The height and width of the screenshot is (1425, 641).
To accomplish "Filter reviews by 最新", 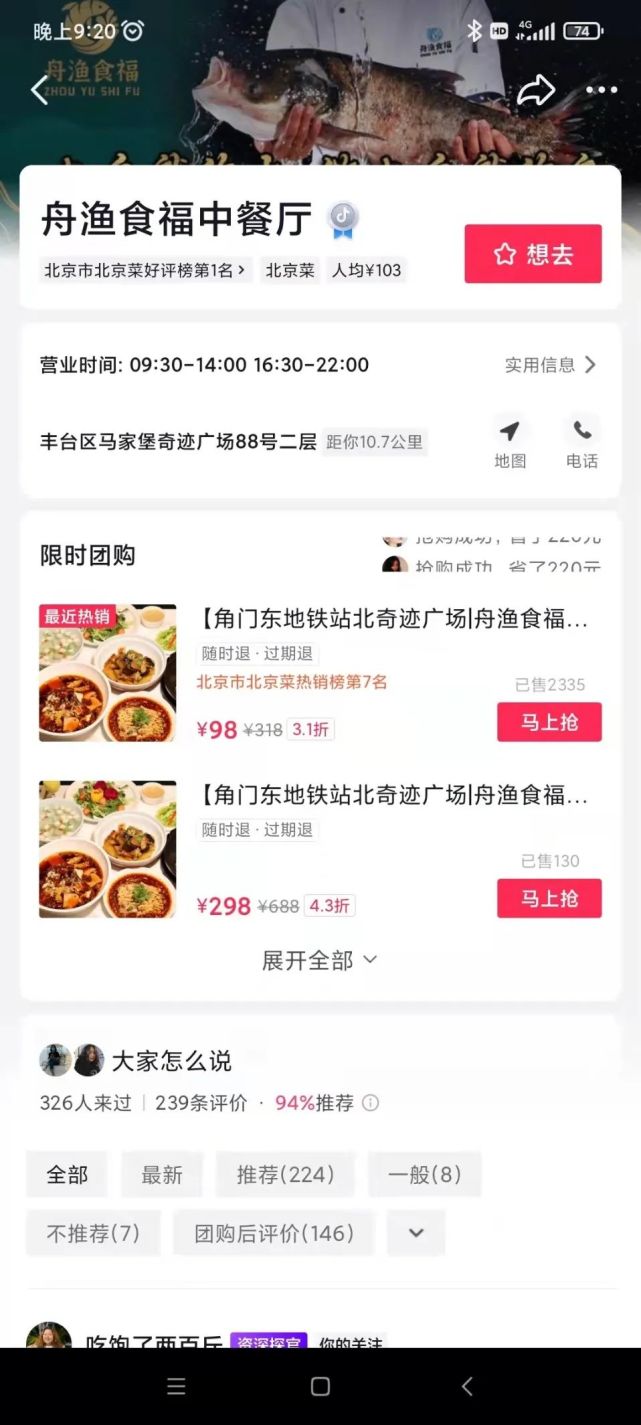I will click(x=162, y=1175).
